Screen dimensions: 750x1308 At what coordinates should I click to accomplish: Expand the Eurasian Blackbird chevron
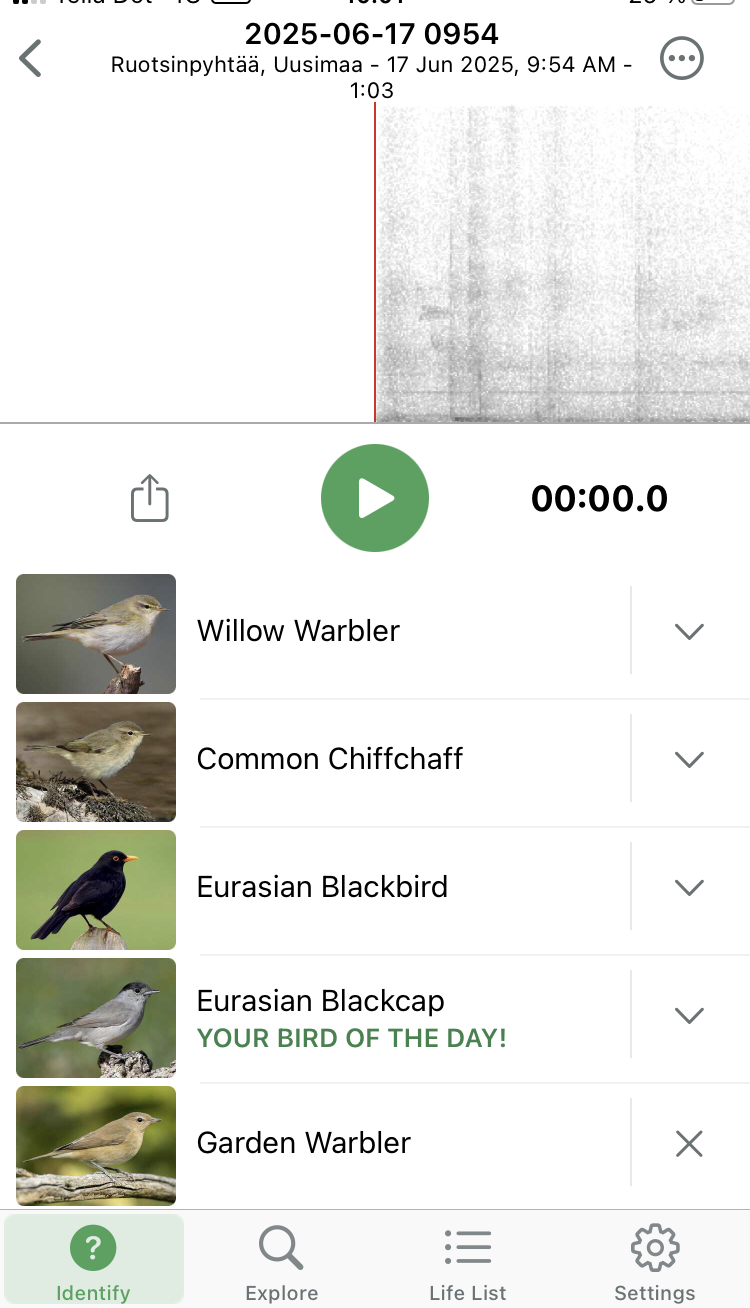pyautogui.click(x=689, y=887)
